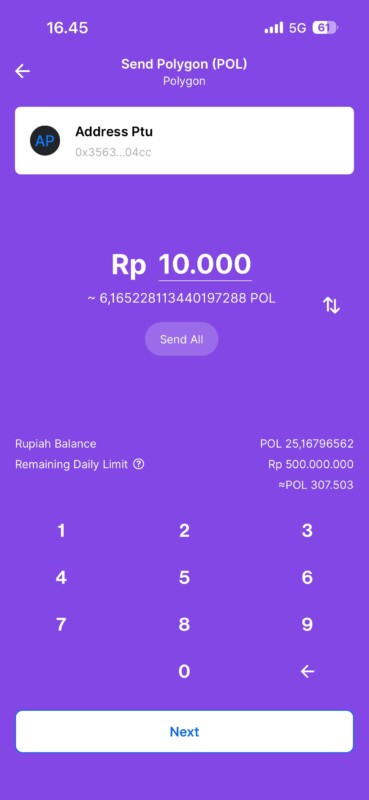369x800 pixels.
Task: Swap currency with the arrows icon
Action: click(x=331, y=305)
